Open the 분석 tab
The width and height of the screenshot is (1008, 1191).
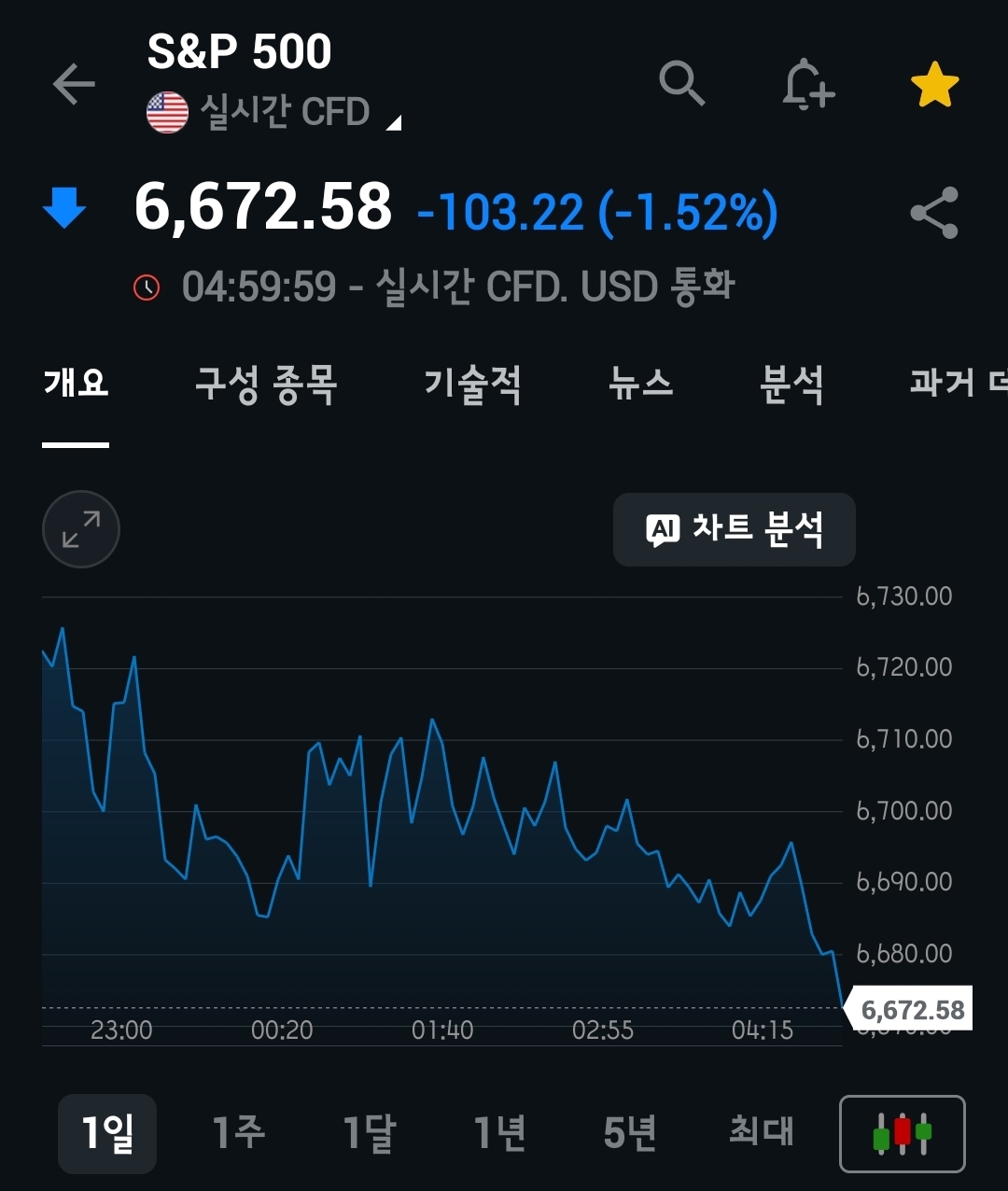point(791,384)
